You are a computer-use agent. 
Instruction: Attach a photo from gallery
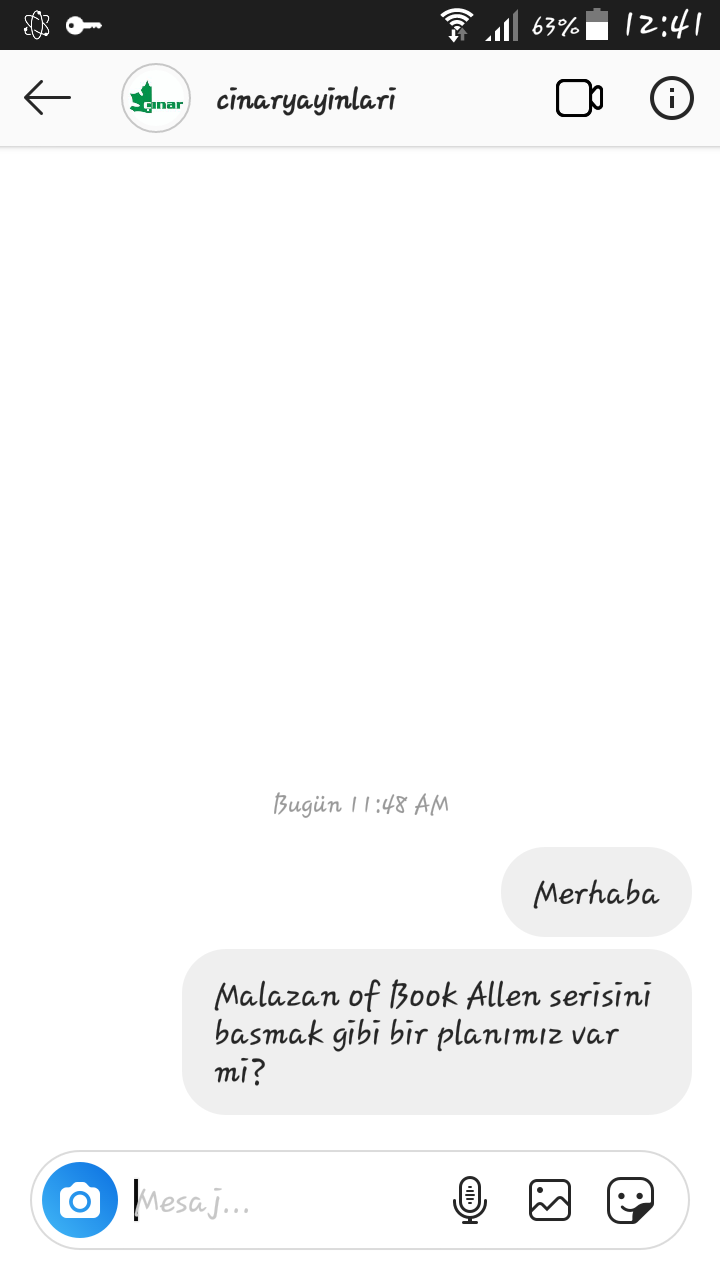pyautogui.click(x=550, y=1200)
